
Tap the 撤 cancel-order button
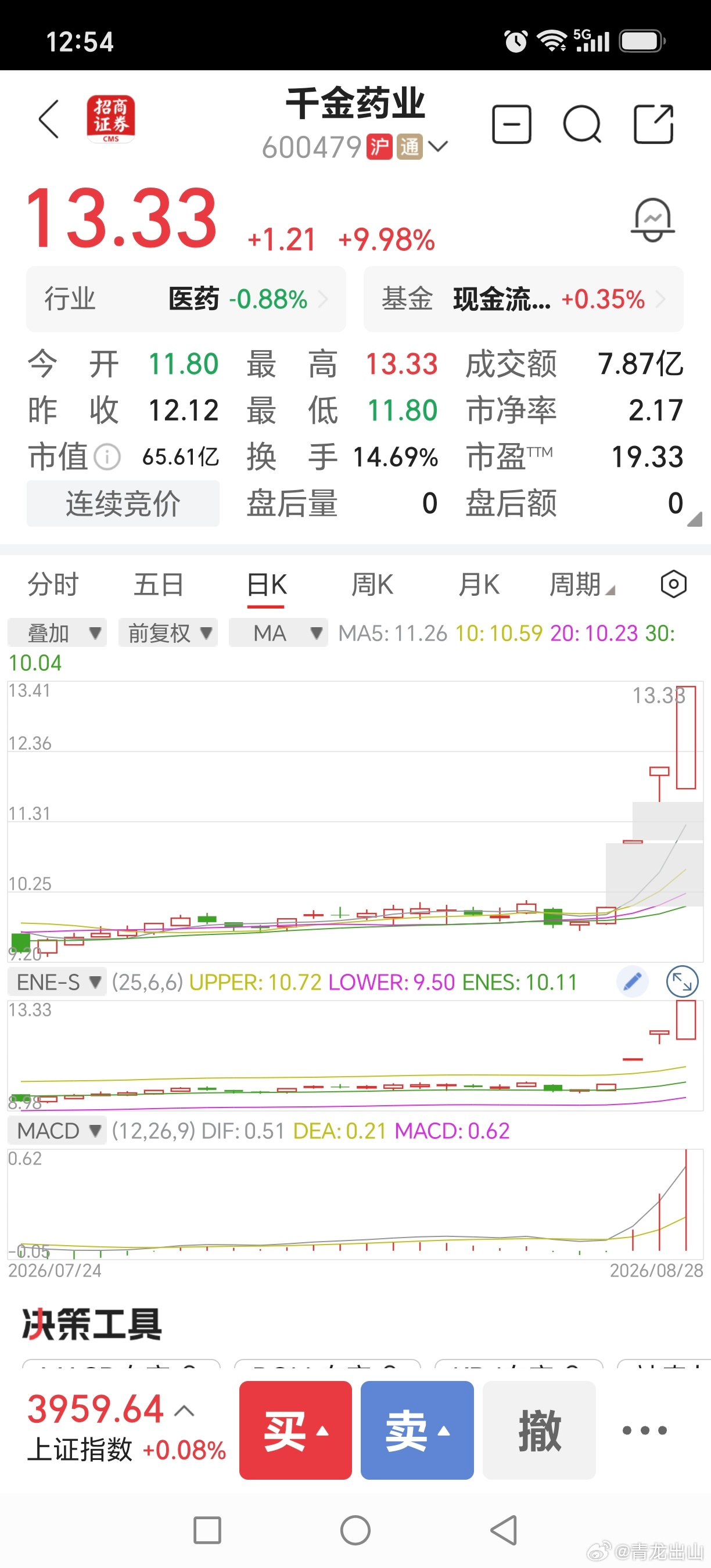point(539,1430)
